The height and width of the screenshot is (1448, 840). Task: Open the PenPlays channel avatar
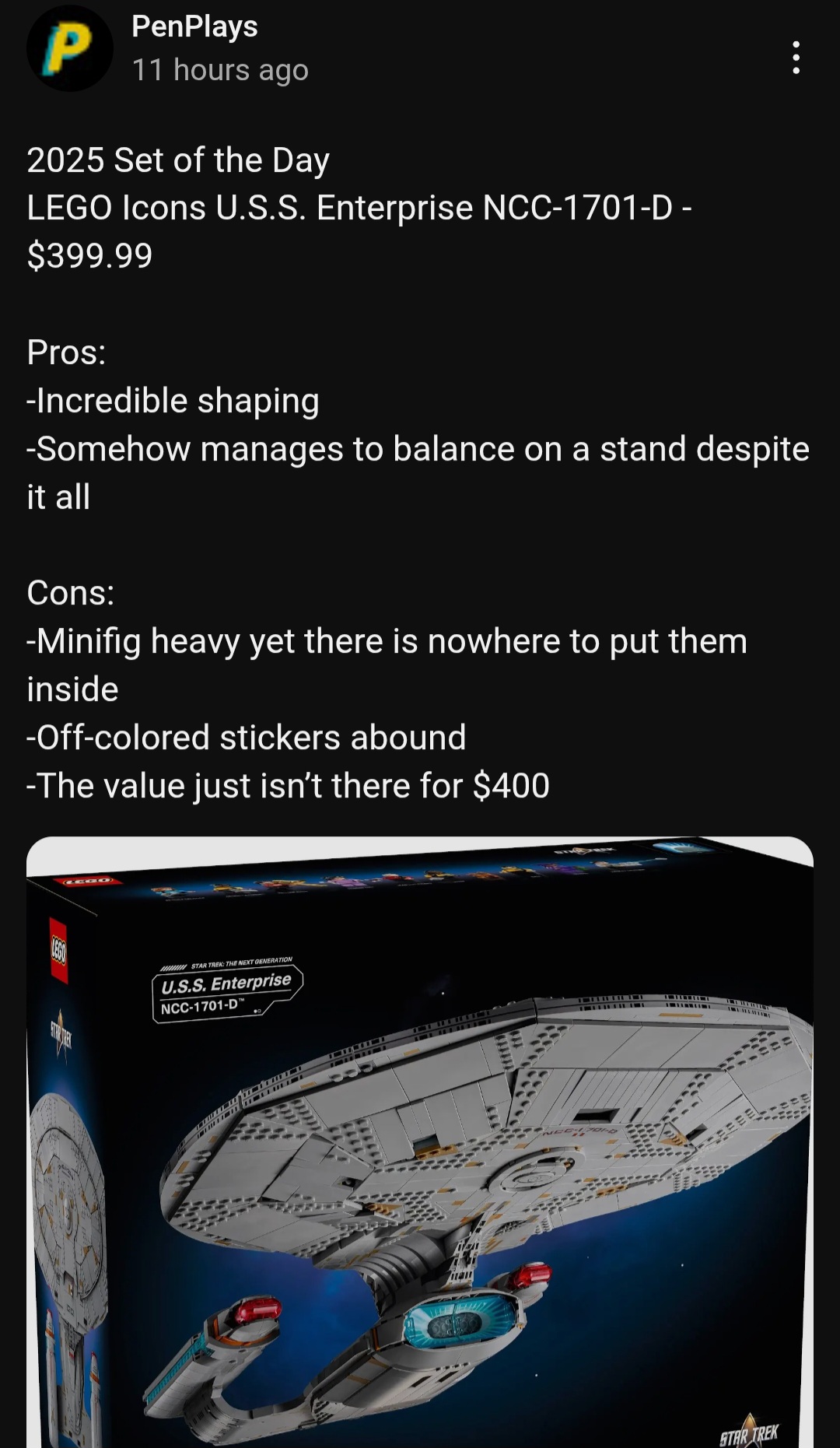(69, 48)
